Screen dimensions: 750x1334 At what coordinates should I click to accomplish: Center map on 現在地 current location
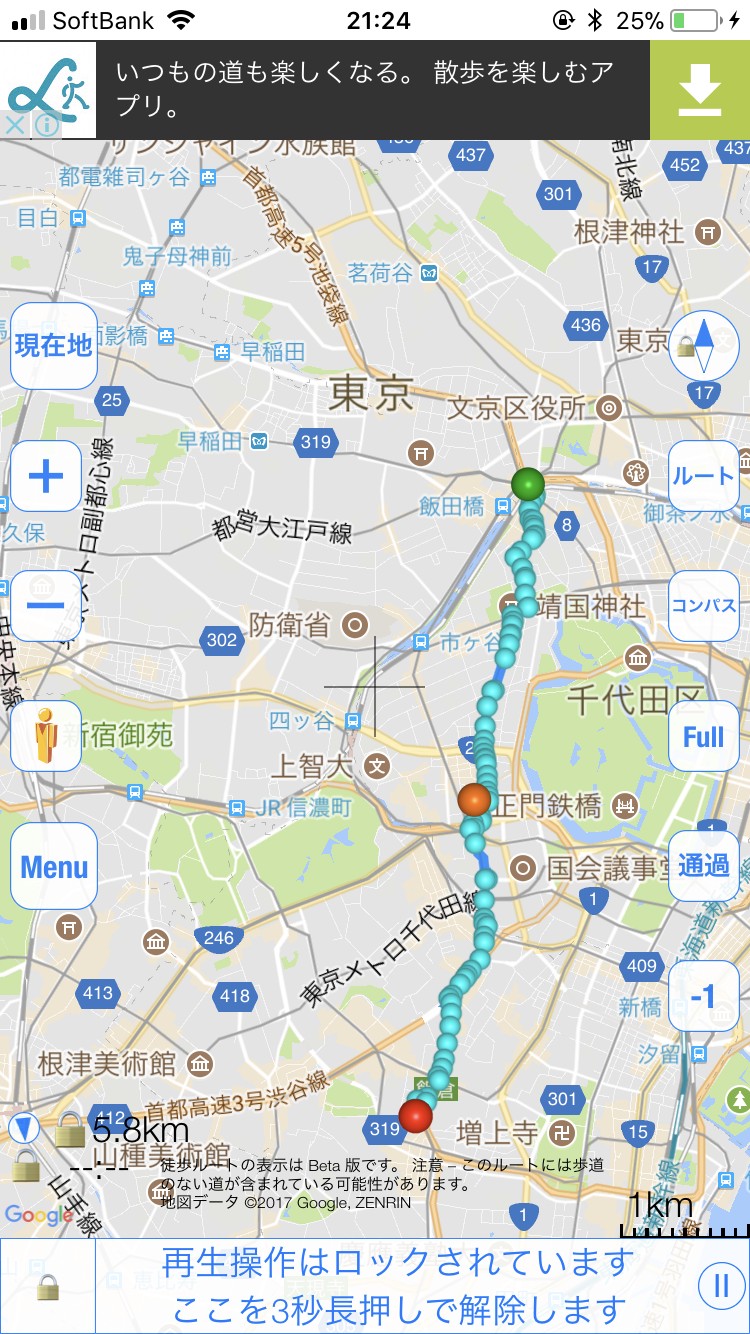click(53, 347)
